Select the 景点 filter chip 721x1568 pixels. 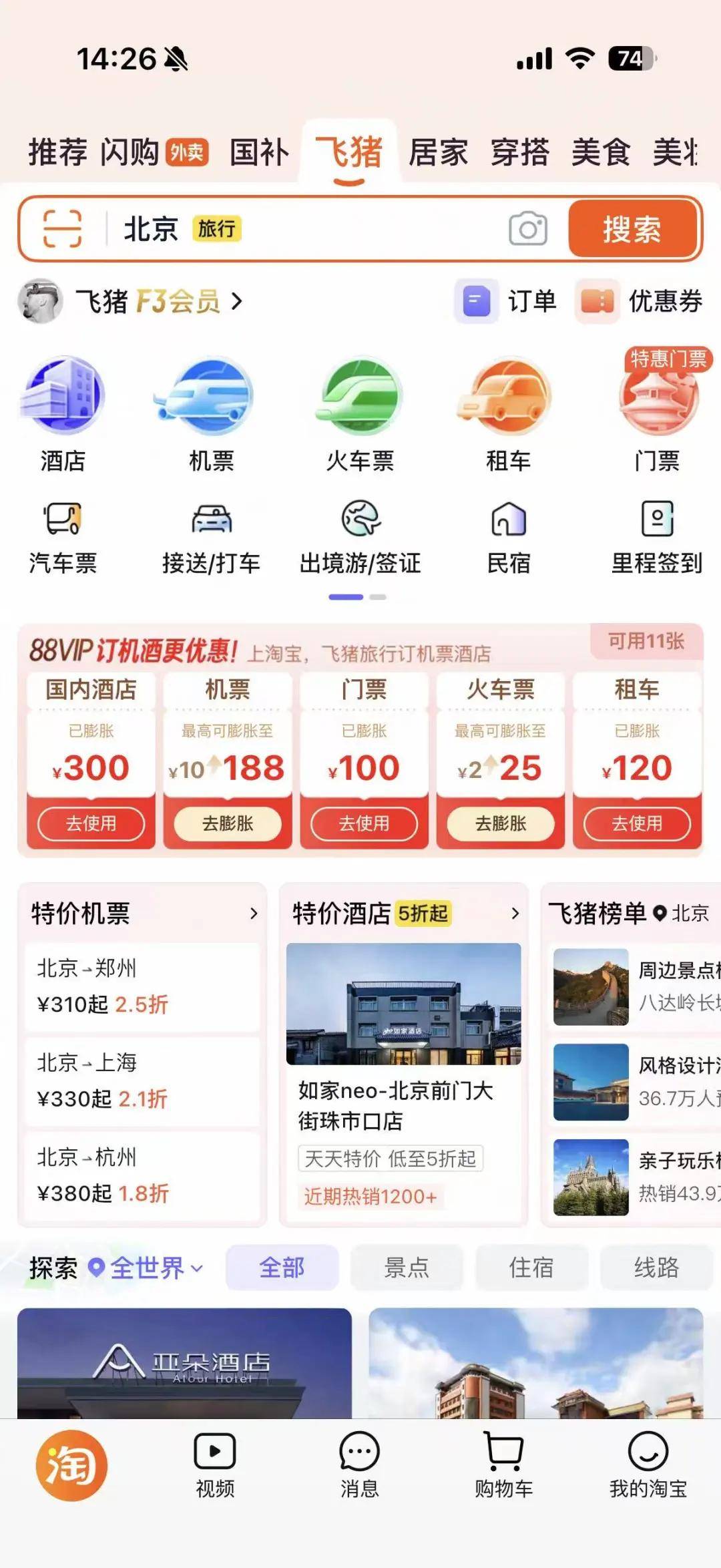pyautogui.click(x=406, y=1267)
